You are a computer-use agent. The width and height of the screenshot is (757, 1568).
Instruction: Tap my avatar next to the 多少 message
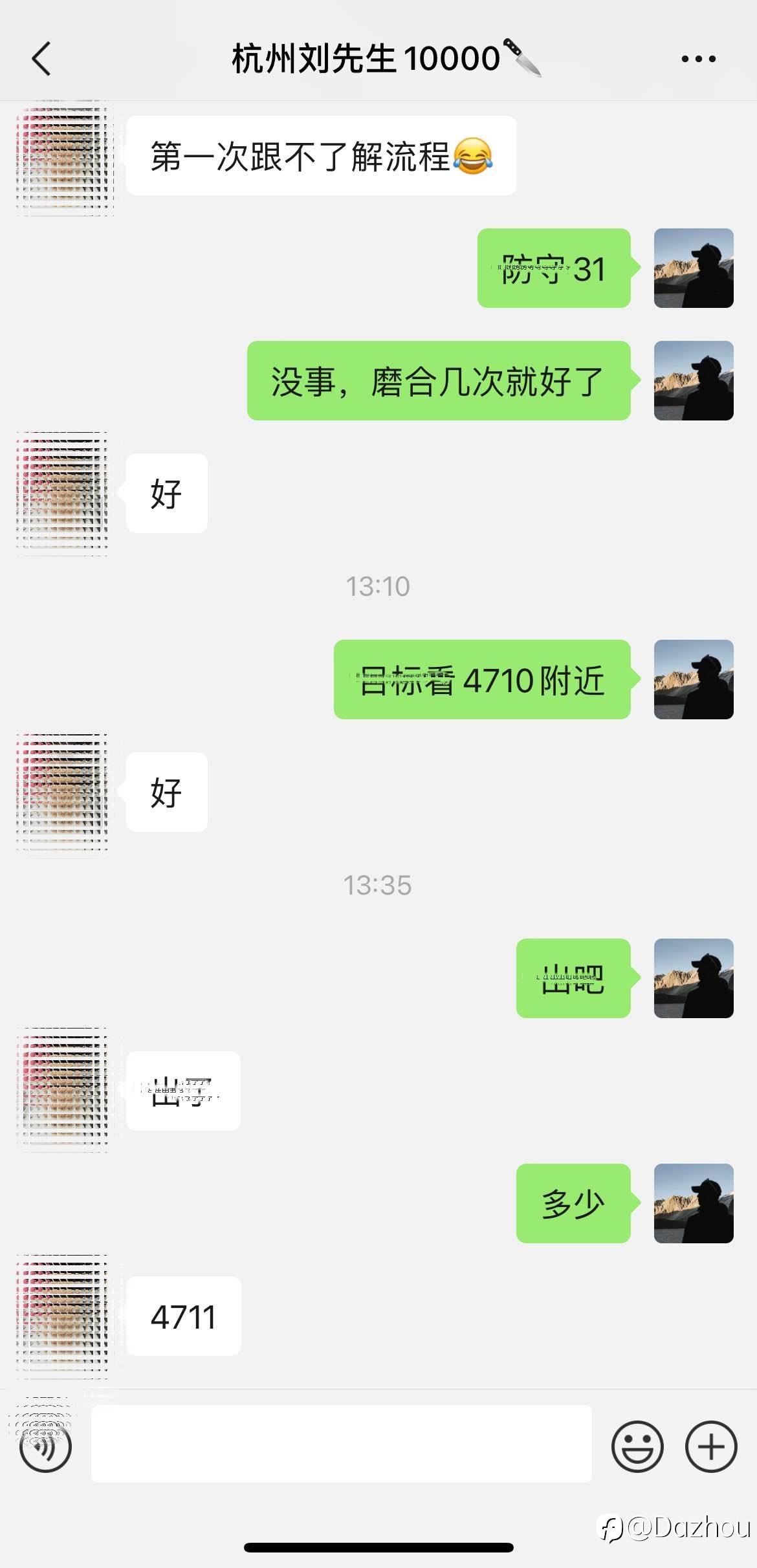point(694,1203)
